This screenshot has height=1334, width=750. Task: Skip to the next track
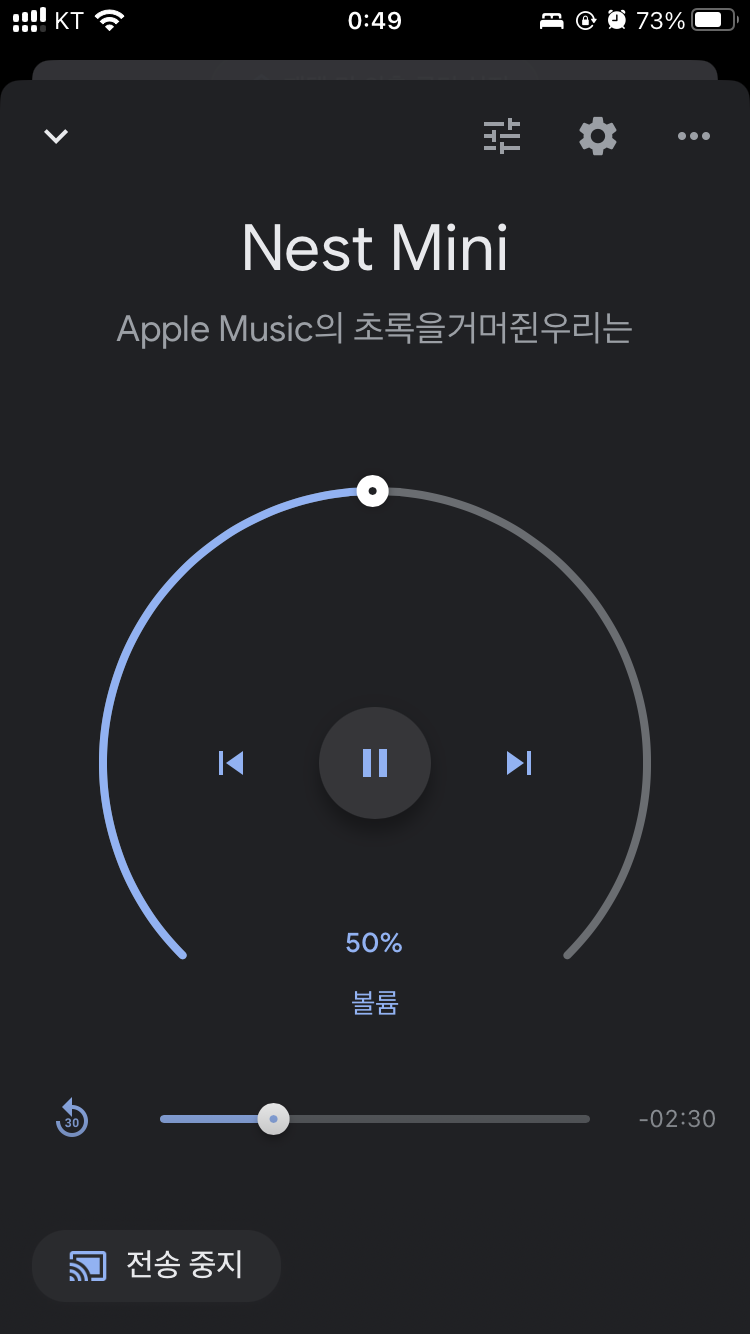coord(519,763)
